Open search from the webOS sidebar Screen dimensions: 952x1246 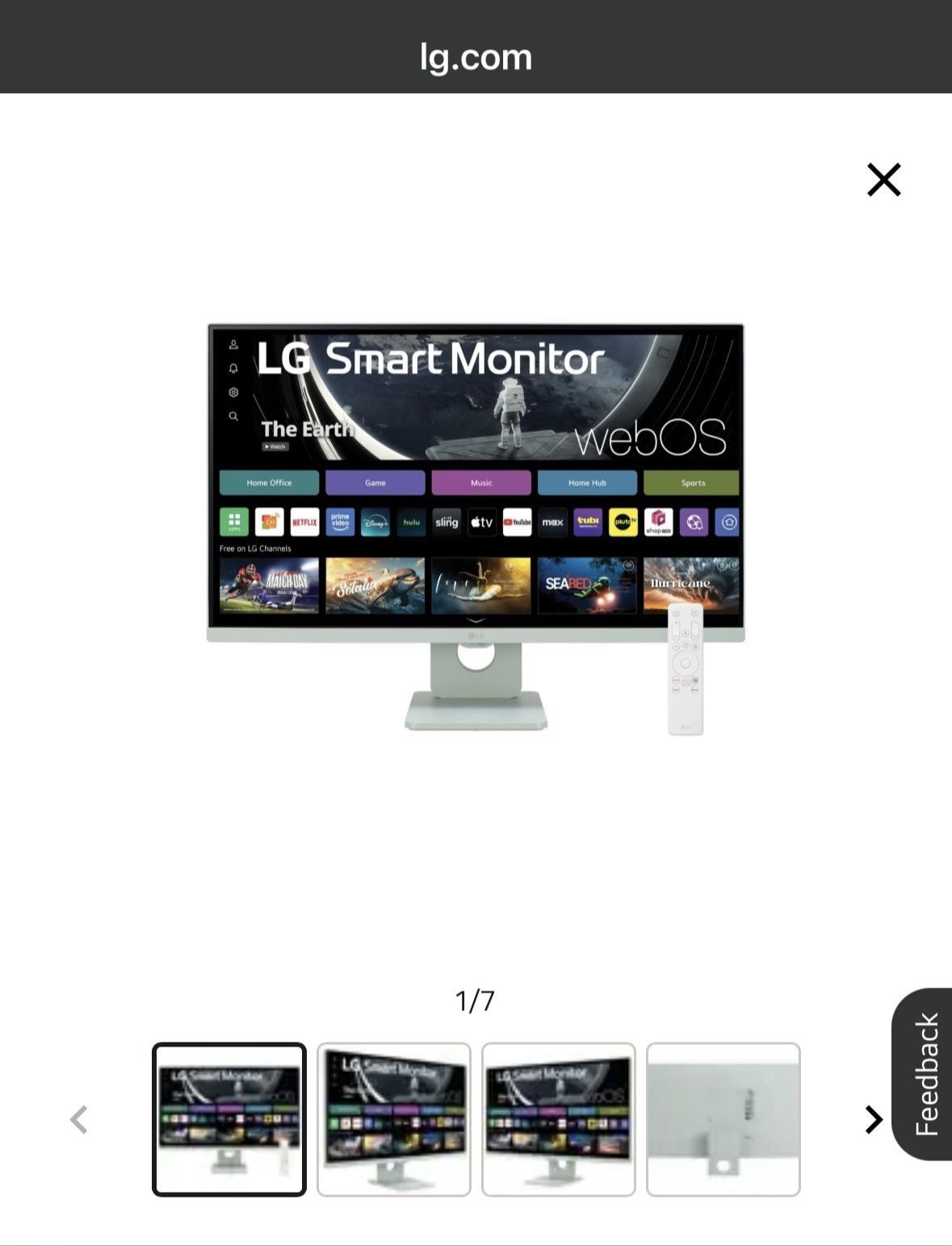coord(232,416)
